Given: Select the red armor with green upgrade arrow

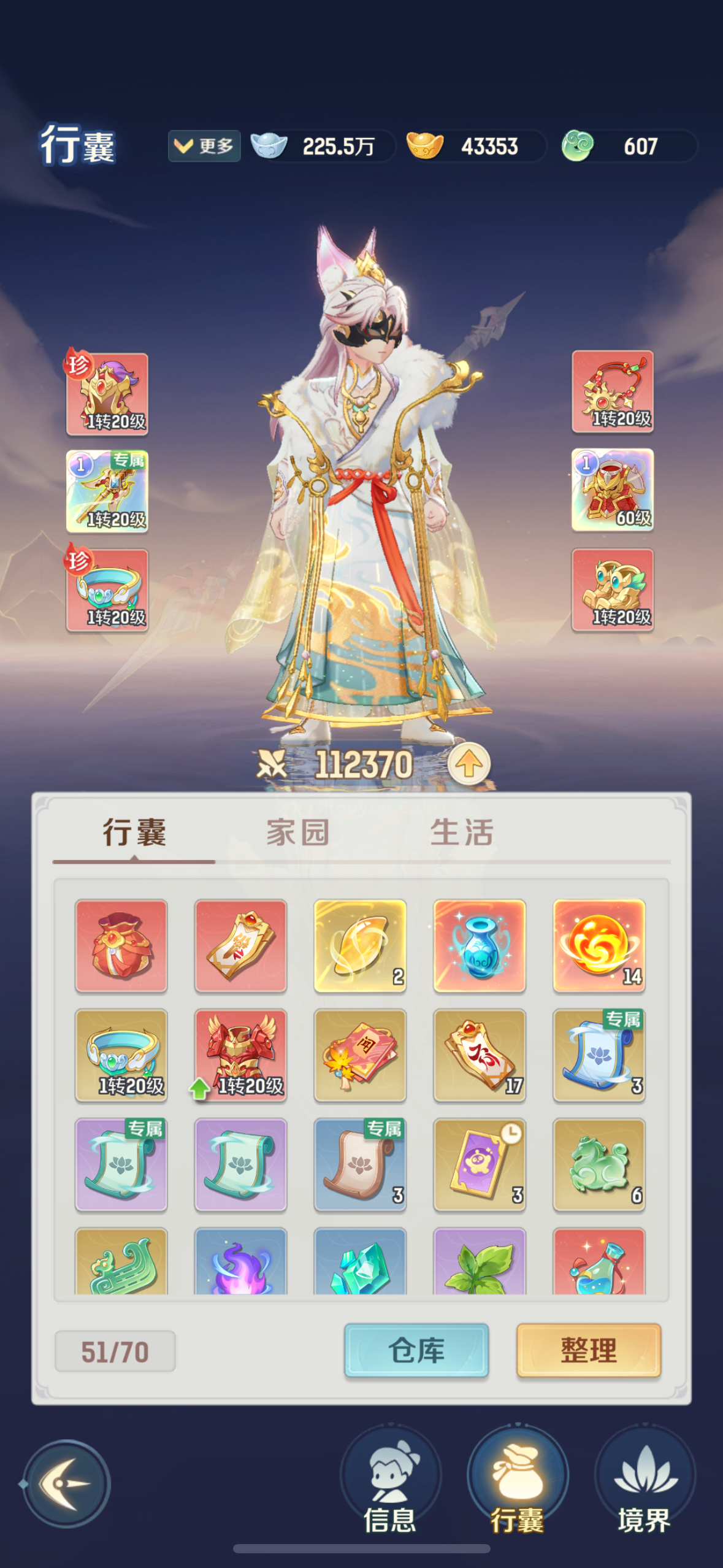Looking at the screenshot, I should [x=240, y=1055].
